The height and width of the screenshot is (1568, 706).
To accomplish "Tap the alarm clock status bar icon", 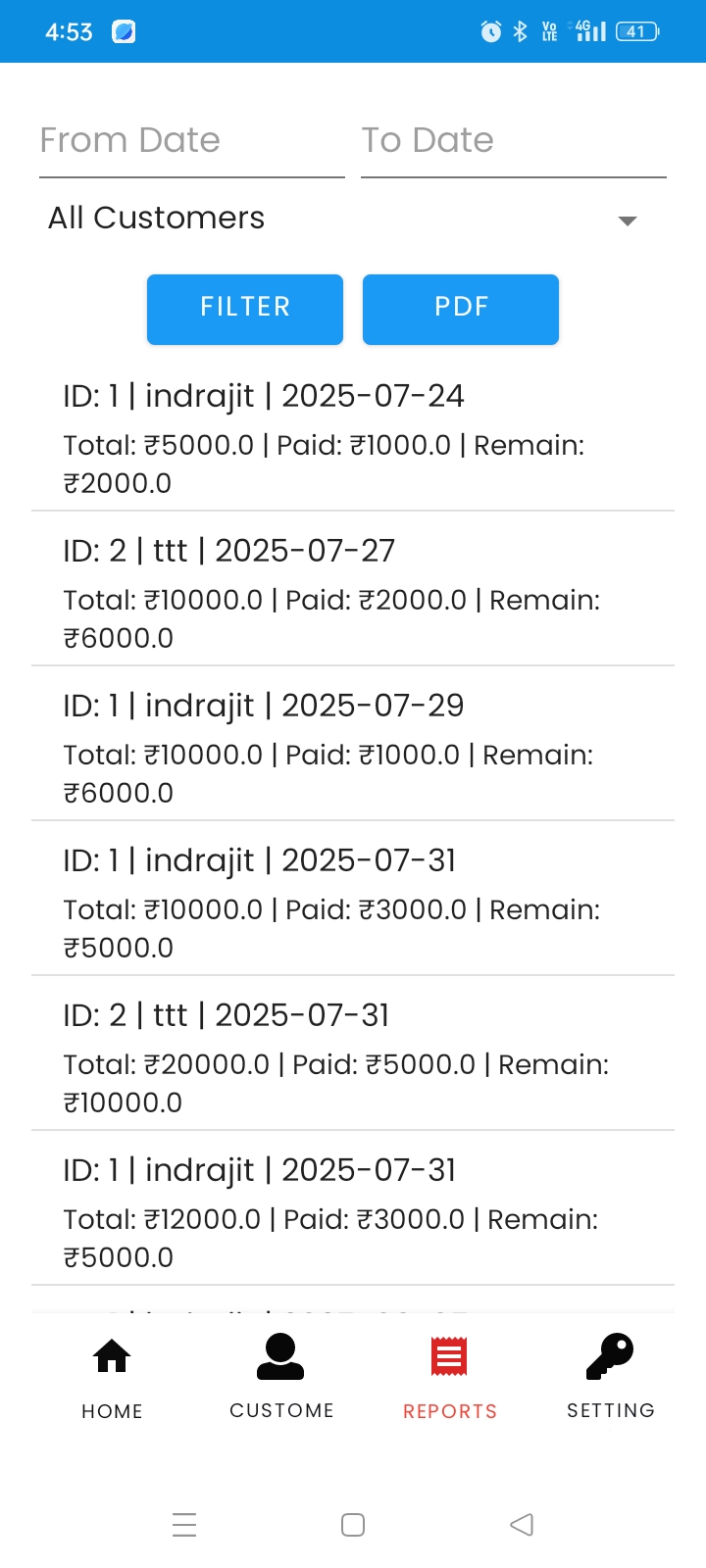I will point(490,30).
